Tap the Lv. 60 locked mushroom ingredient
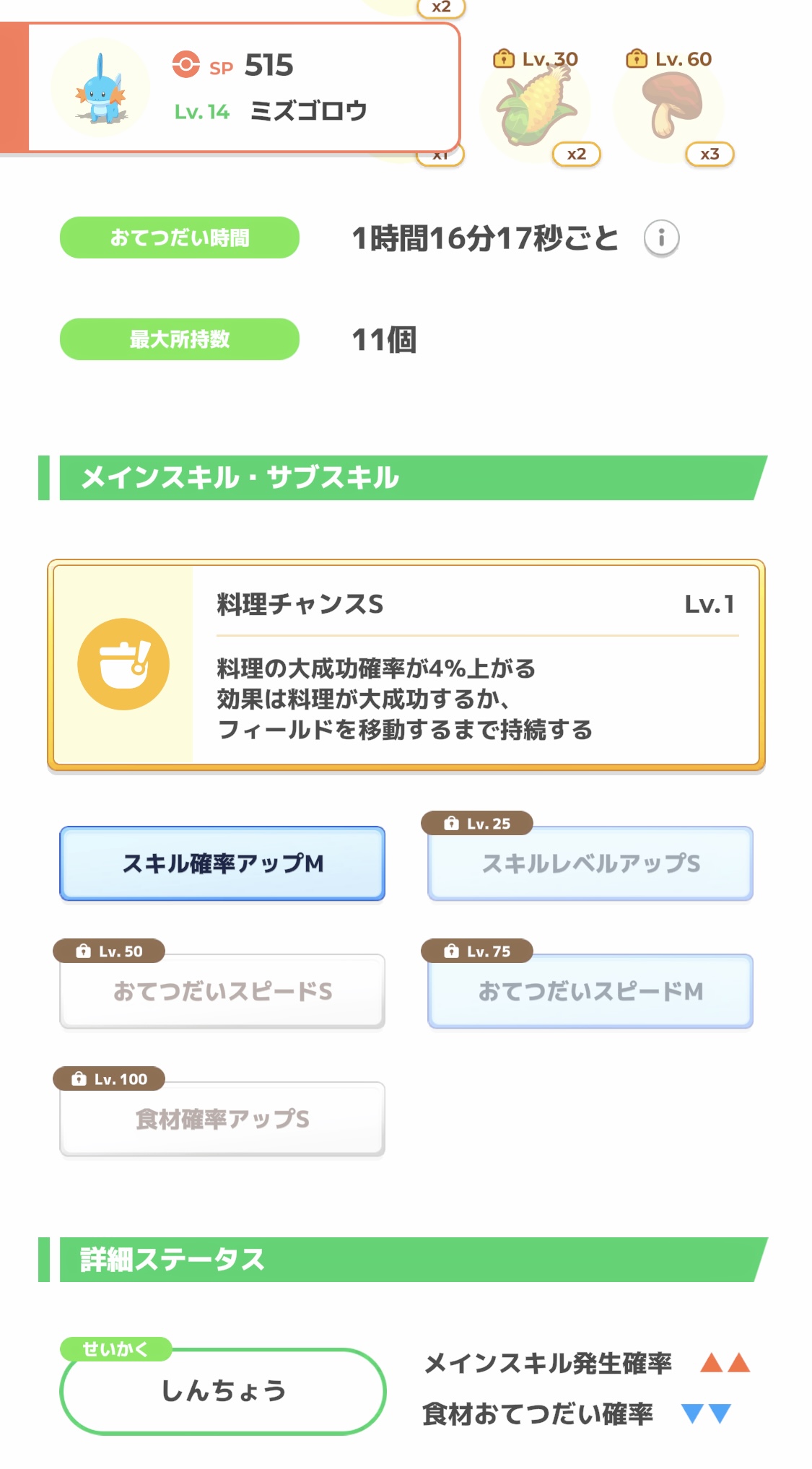This screenshot has height=1469, width=812. tap(670, 107)
